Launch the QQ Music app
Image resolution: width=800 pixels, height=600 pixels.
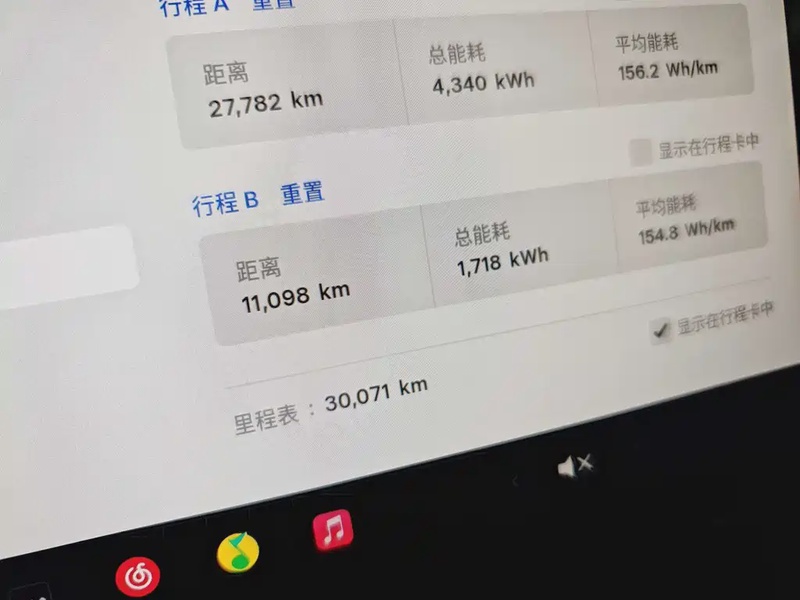[238, 552]
